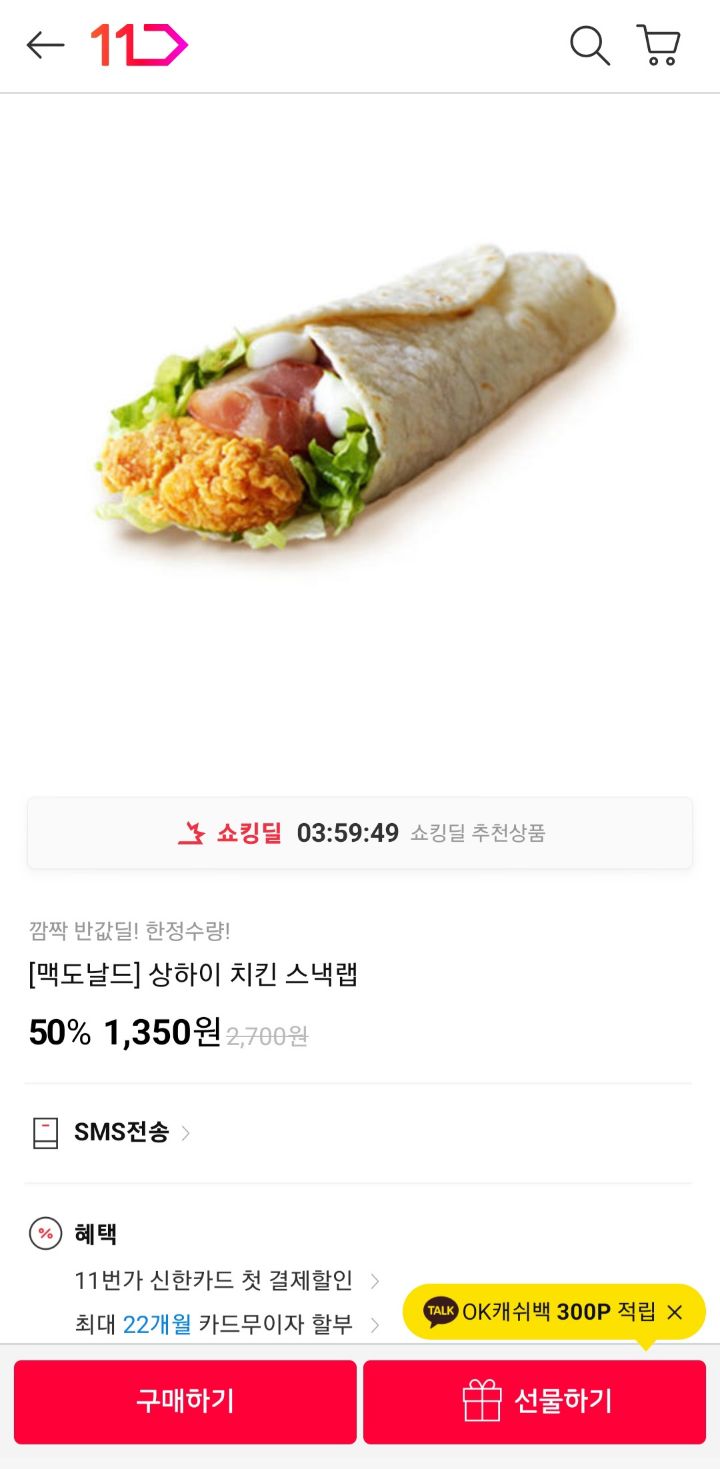Open the snack wrap product image
The width and height of the screenshot is (720, 1469).
point(360,400)
